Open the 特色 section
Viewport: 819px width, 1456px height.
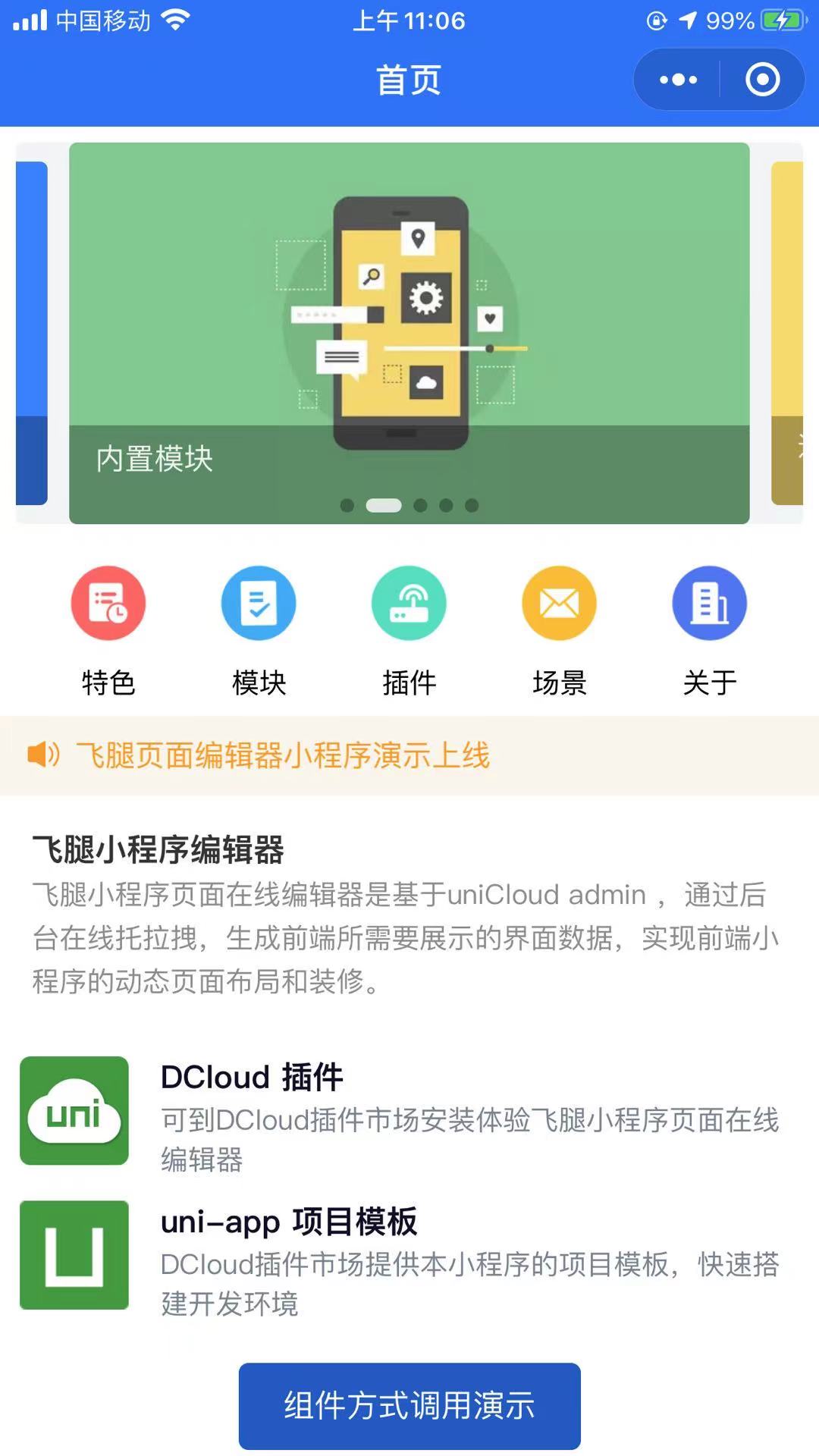tap(108, 629)
